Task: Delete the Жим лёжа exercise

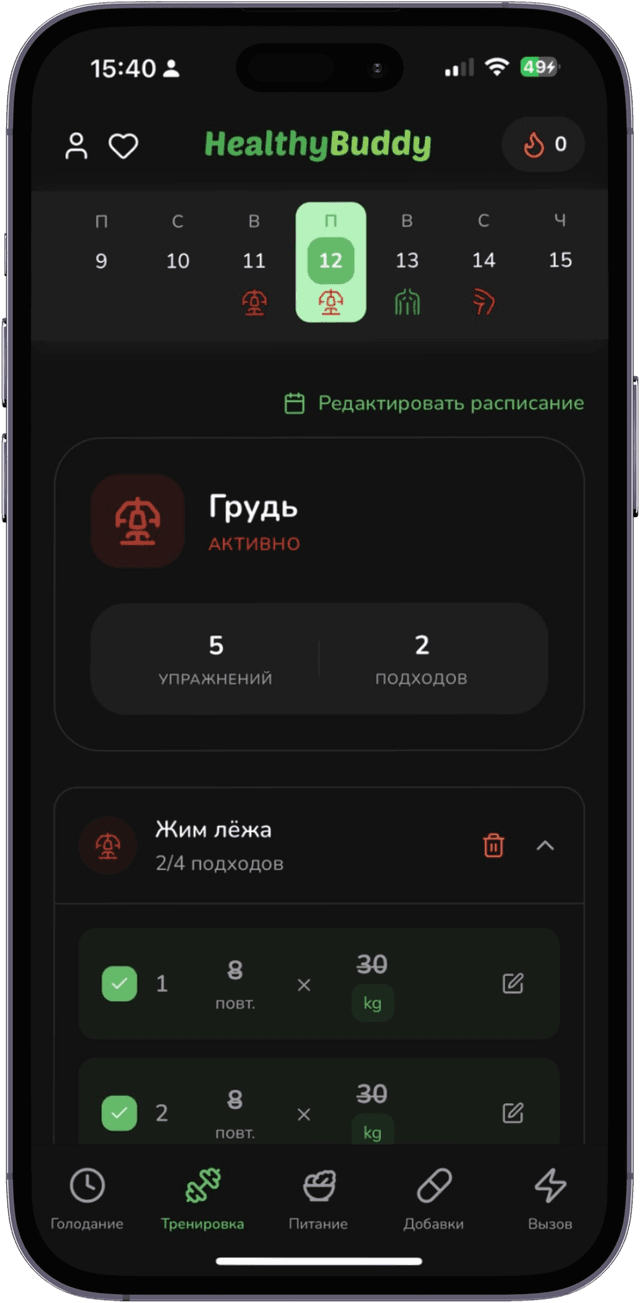Action: coord(493,846)
